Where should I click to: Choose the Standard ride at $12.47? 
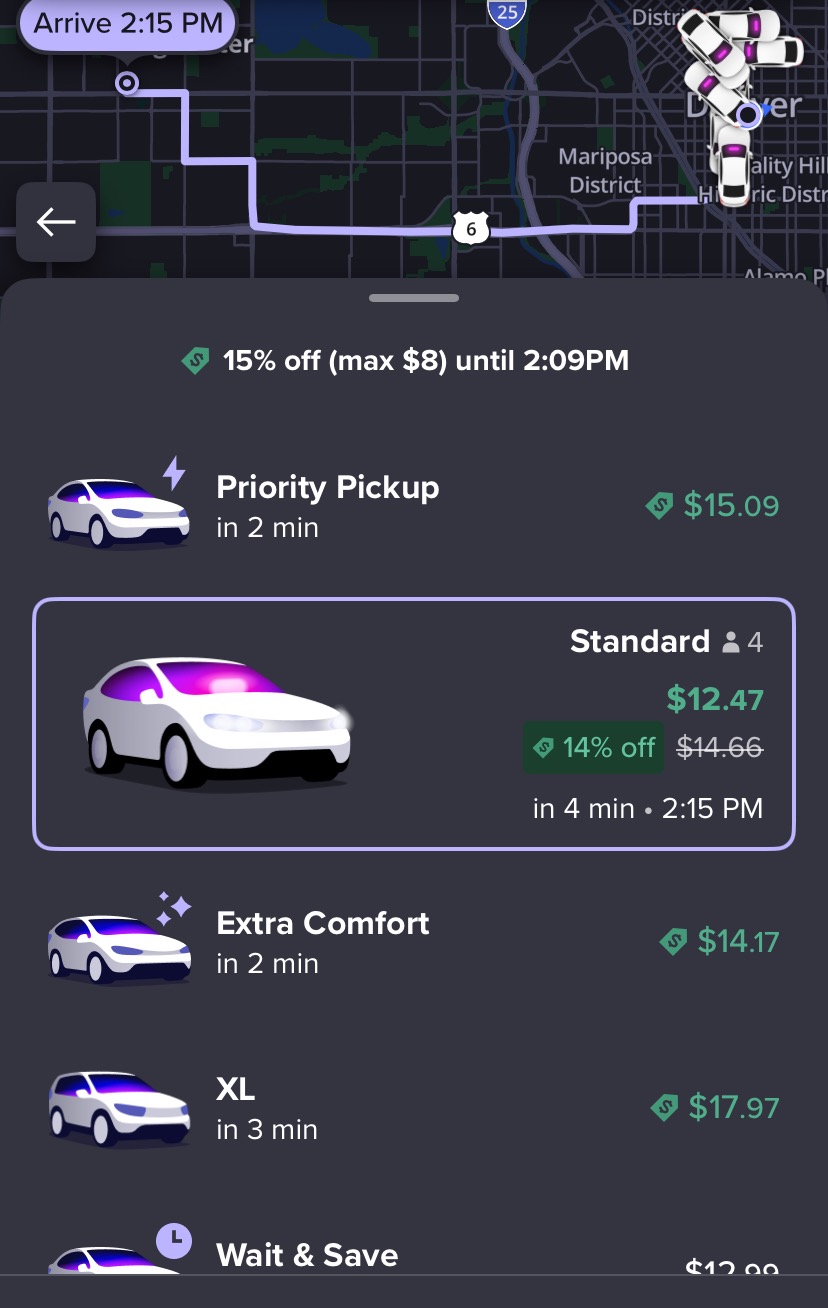click(x=413, y=724)
